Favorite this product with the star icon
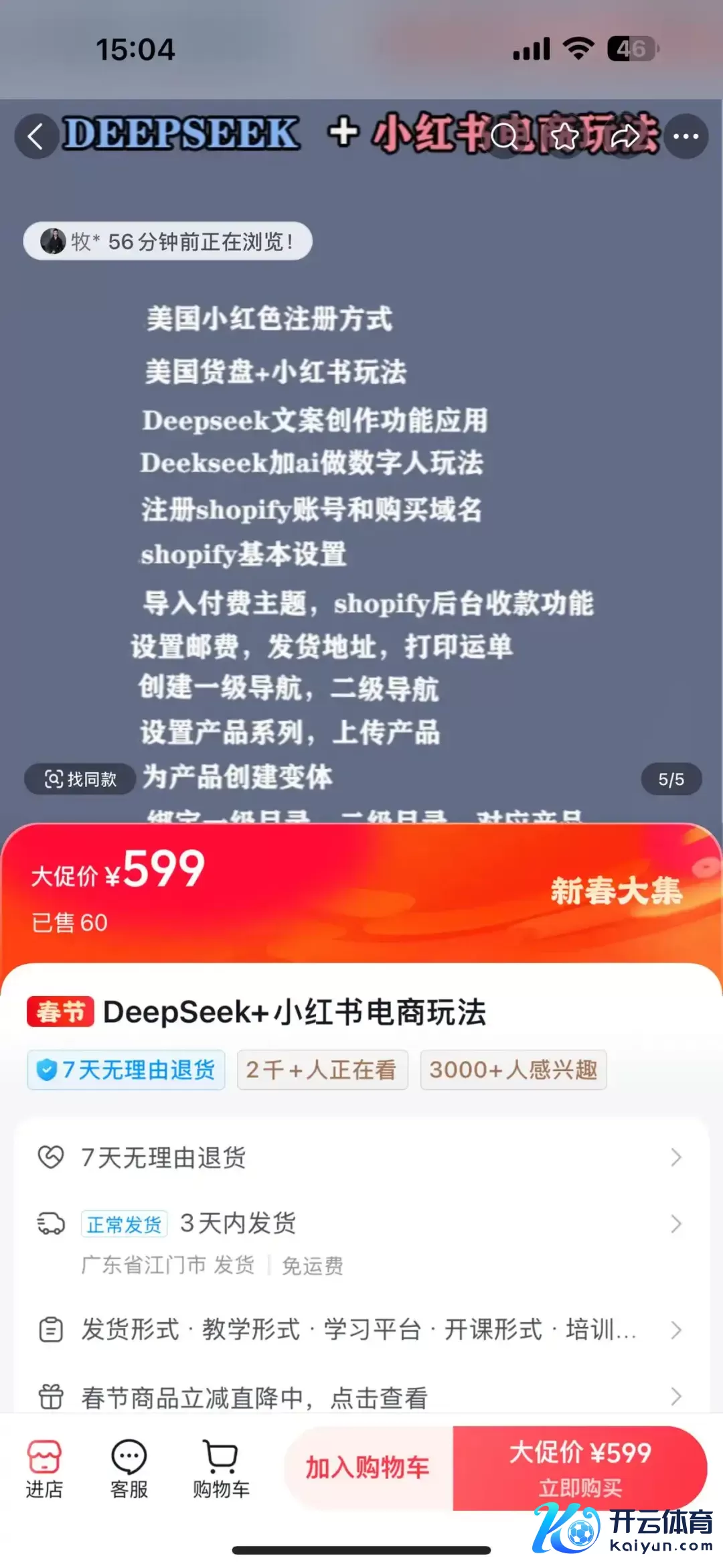The height and width of the screenshot is (1568, 723). [564, 137]
